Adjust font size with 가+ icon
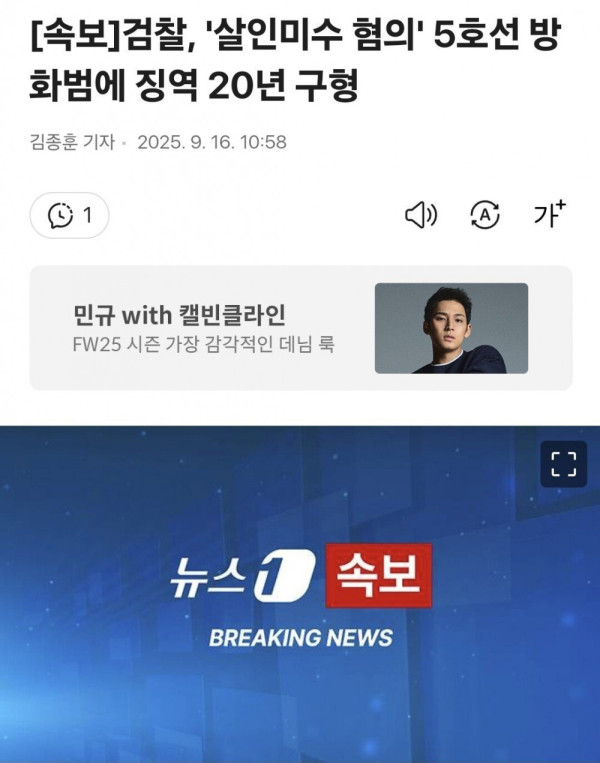600x763 pixels. pos(549,214)
